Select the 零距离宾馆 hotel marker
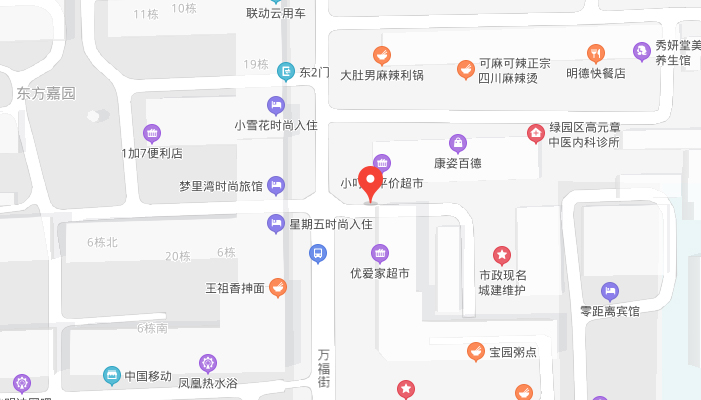This screenshot has height=400, width=701. tap(610, 291)
